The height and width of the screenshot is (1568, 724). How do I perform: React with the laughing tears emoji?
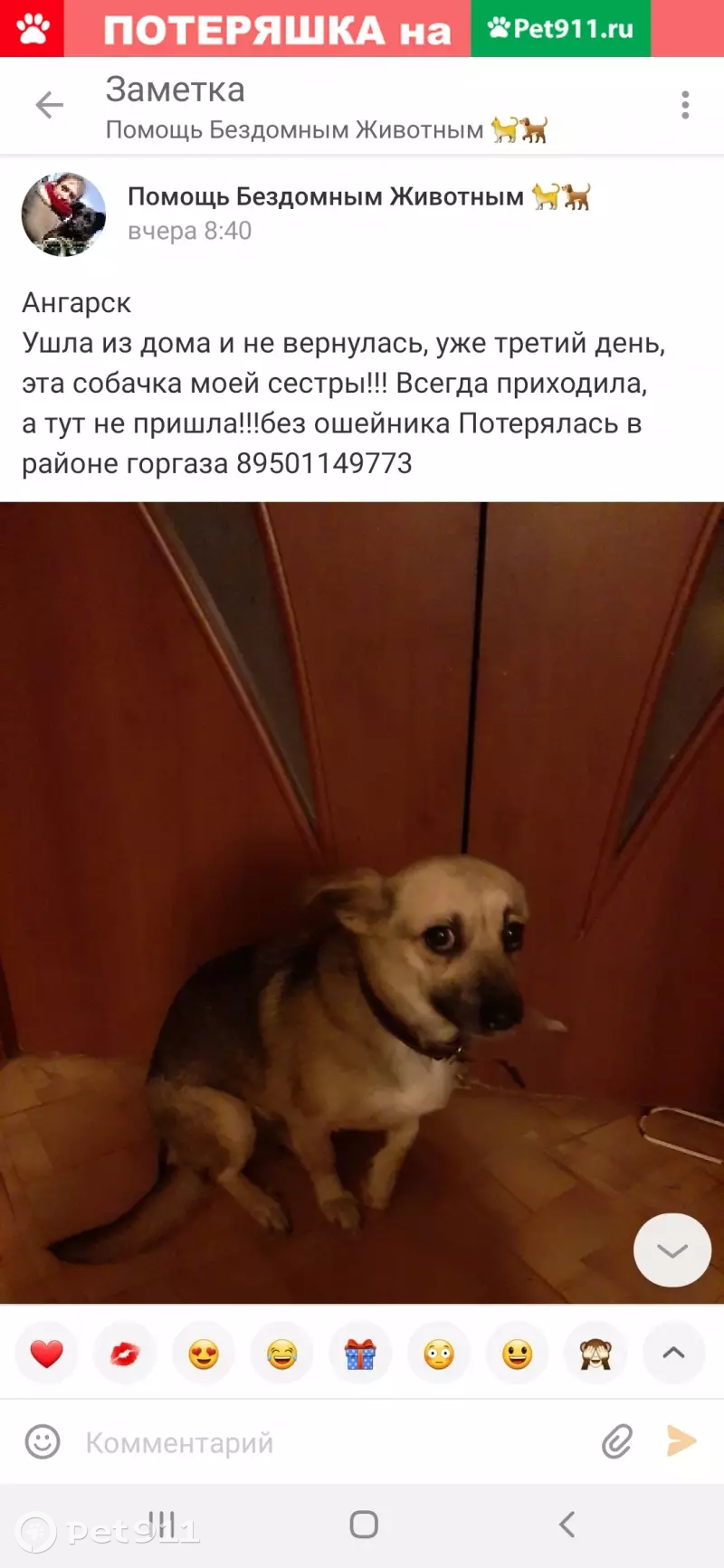[x=282, y=1354]
